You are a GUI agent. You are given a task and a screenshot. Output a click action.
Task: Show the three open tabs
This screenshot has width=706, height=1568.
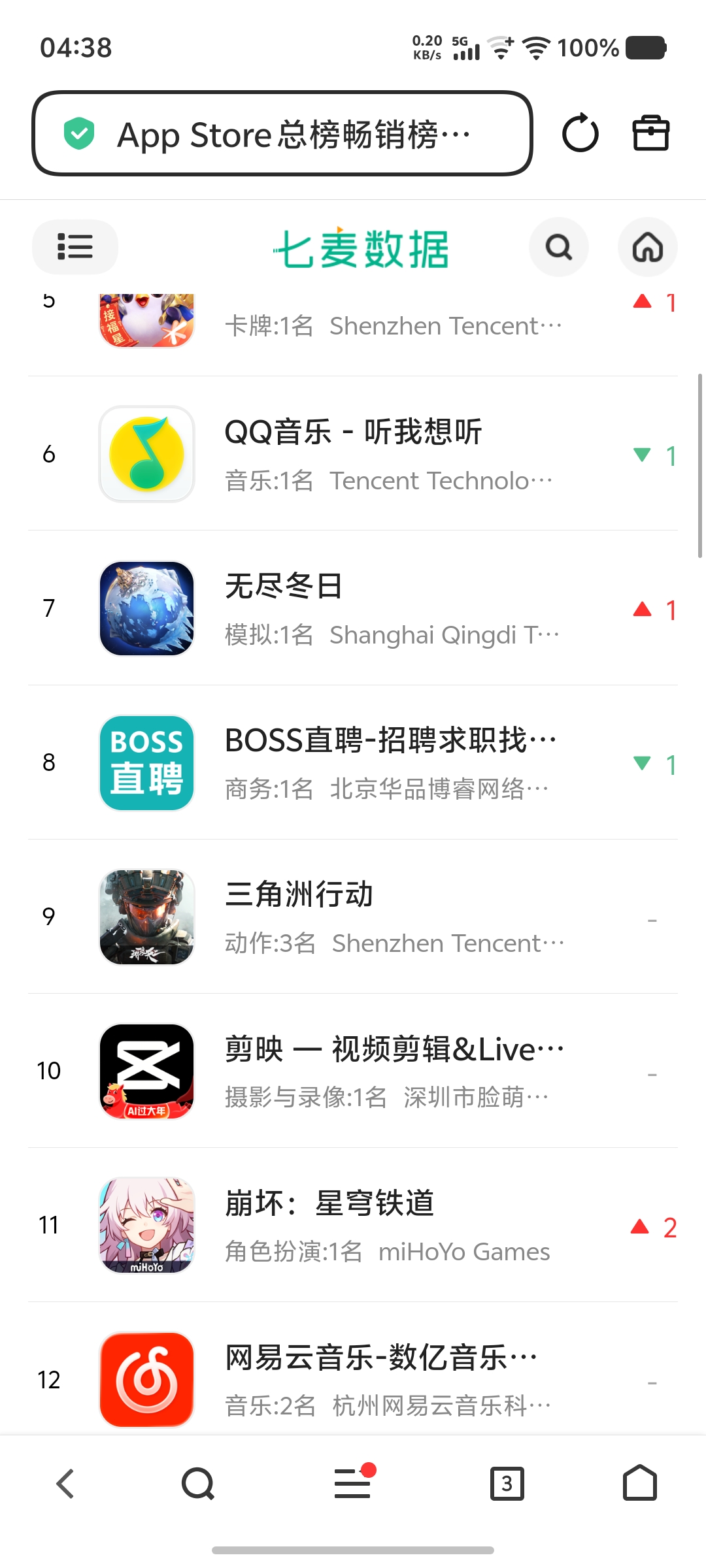click(x=507, y=1484)
